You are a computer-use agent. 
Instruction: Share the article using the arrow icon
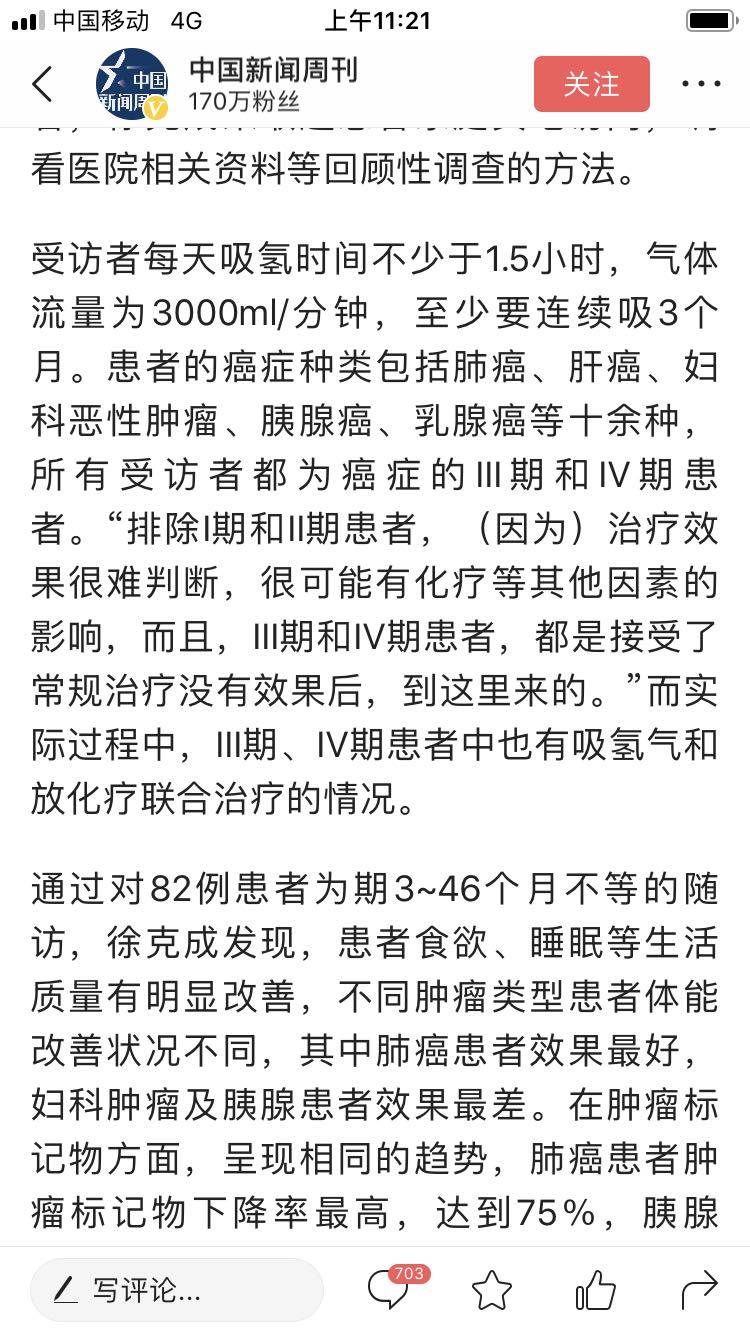[x=700, y=1290]
